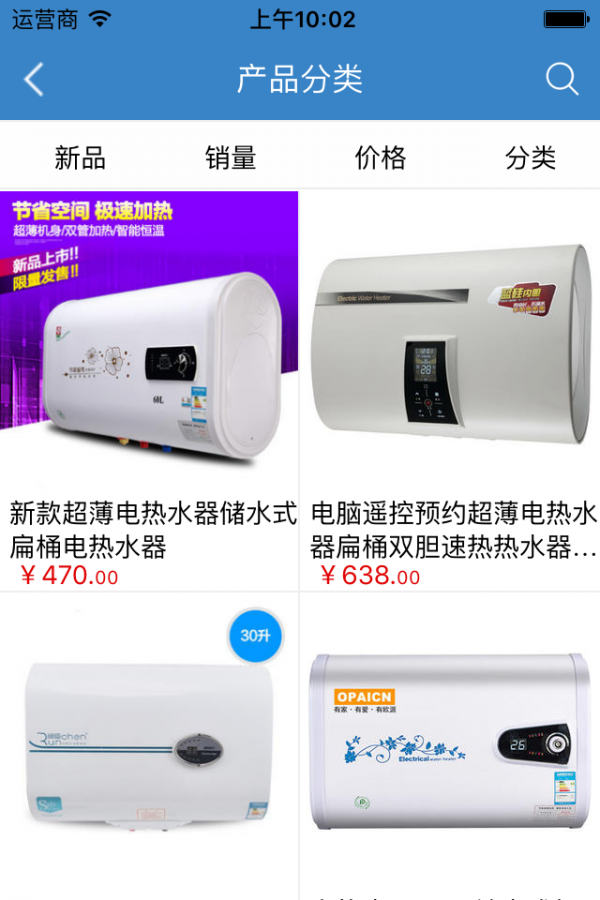The height and width of the screenshot is (900, 600).
Task: Open search with the magnifier icon
Action: pos(562,79)
